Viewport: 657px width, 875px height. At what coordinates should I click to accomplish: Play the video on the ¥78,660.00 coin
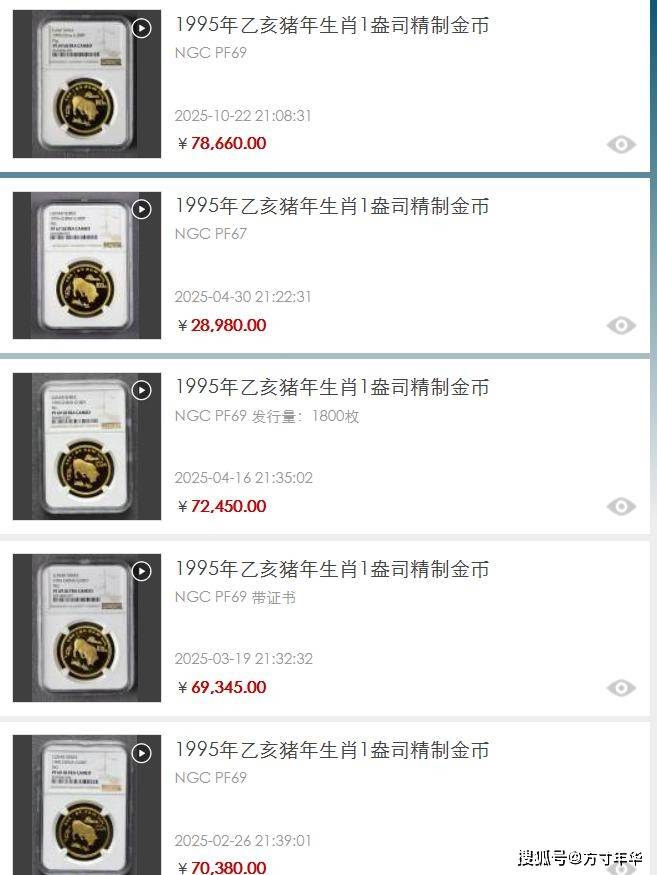point(142,28)
